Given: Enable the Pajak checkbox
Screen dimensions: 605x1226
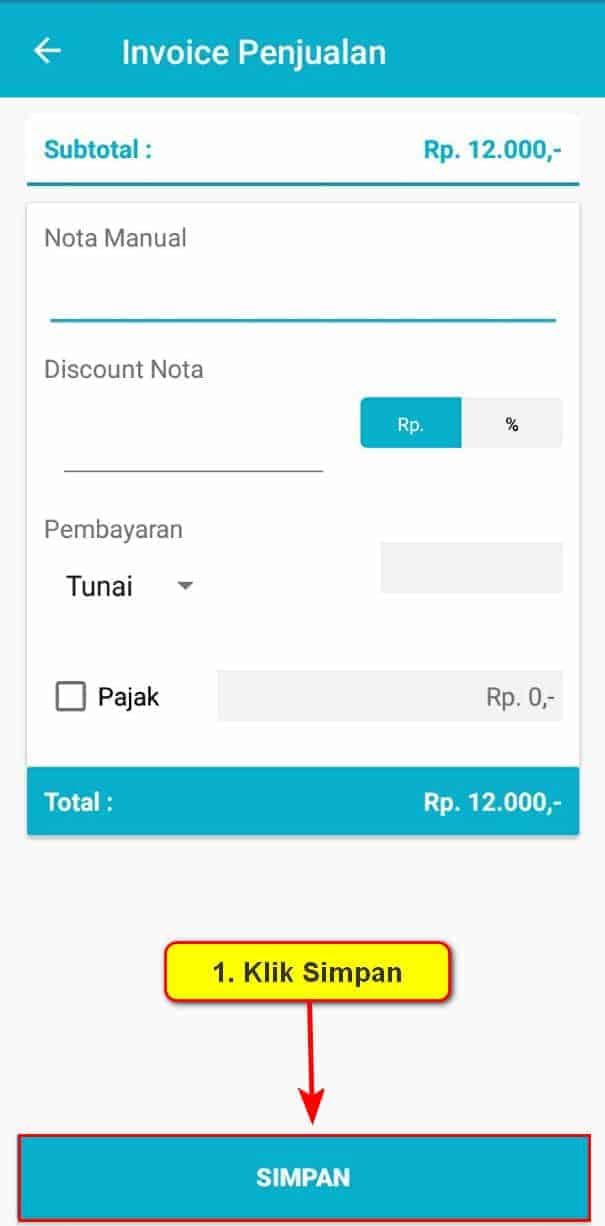Looking at the screenshot, I should pos(70,696).
